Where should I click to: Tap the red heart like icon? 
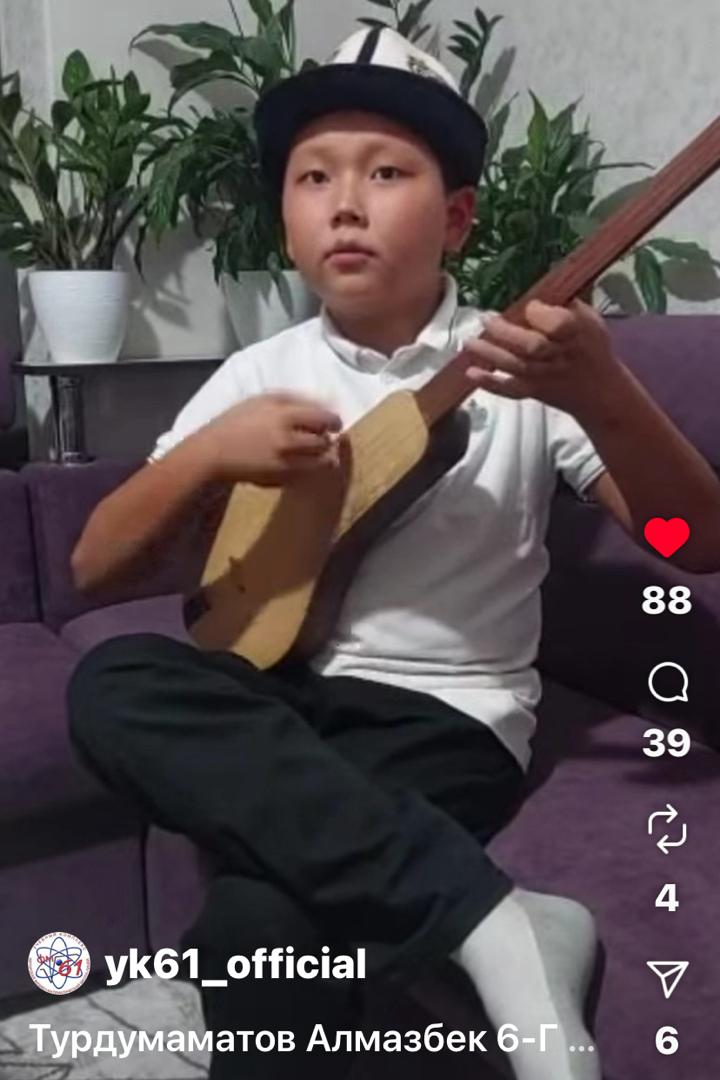pyautogui.click(x=666, y=538)
